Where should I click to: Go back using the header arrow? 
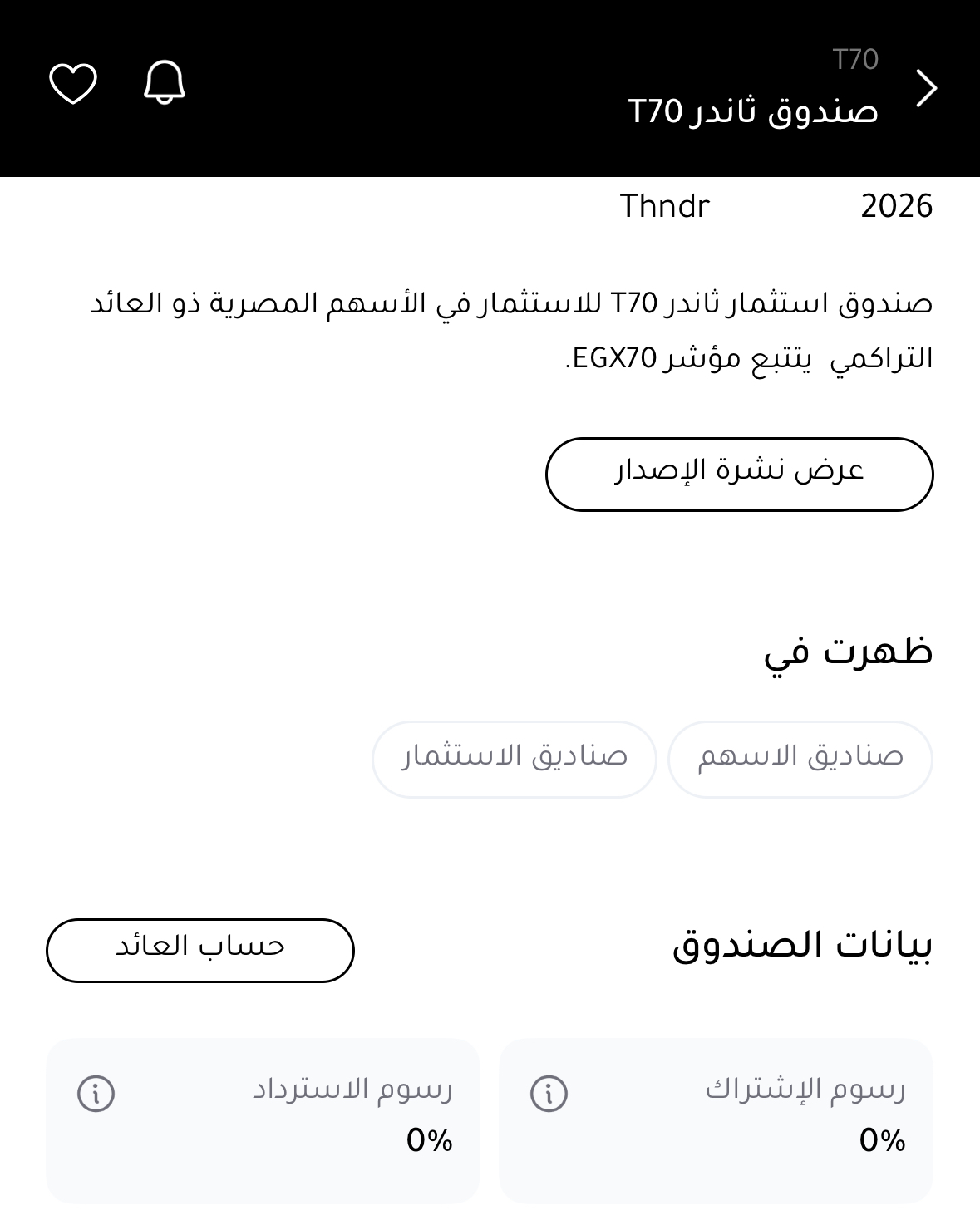tap(926, 88)
